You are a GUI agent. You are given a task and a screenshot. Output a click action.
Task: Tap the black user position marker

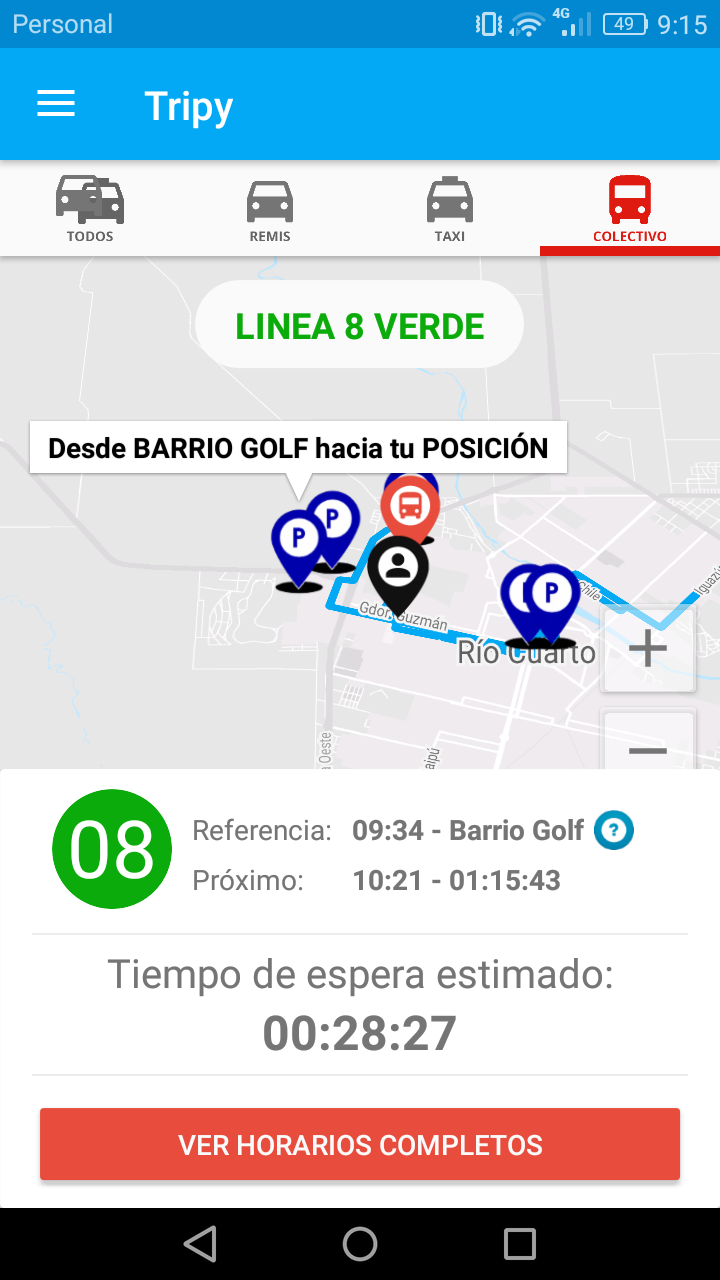[398, 574]
